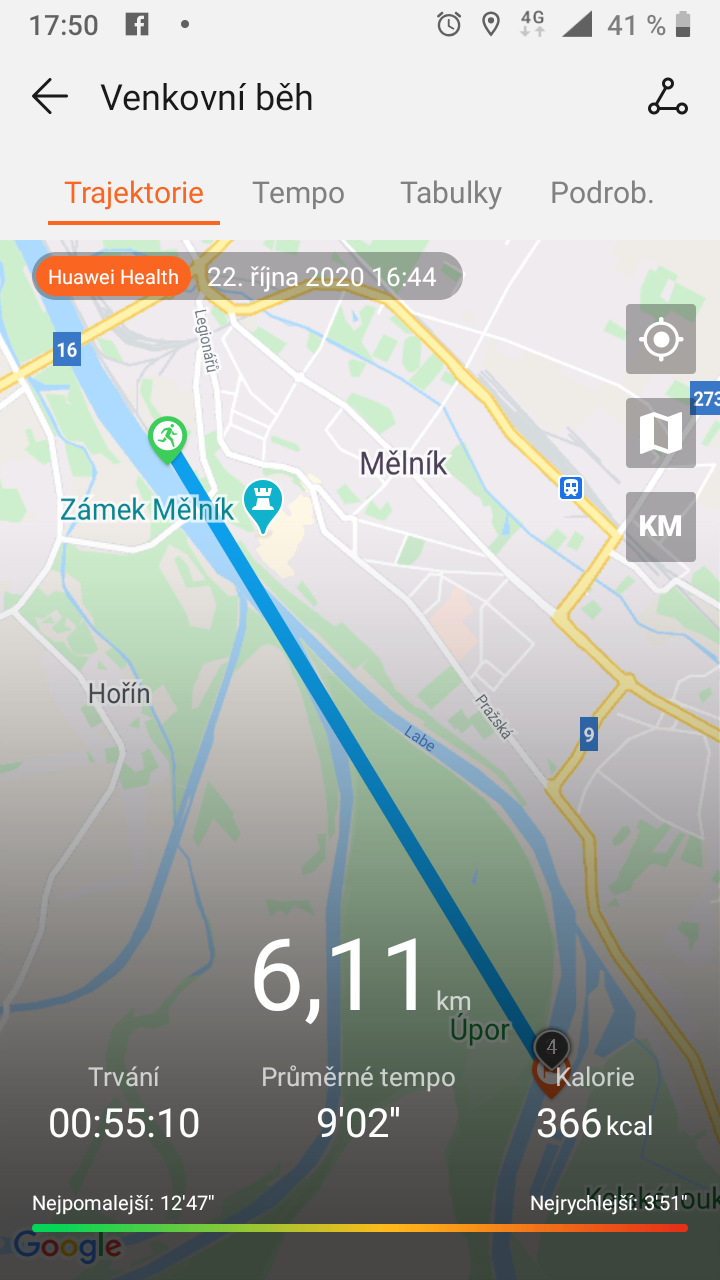Open the Tabulky tab
This screenshot has height=1280, width=720.
(451, 193)
